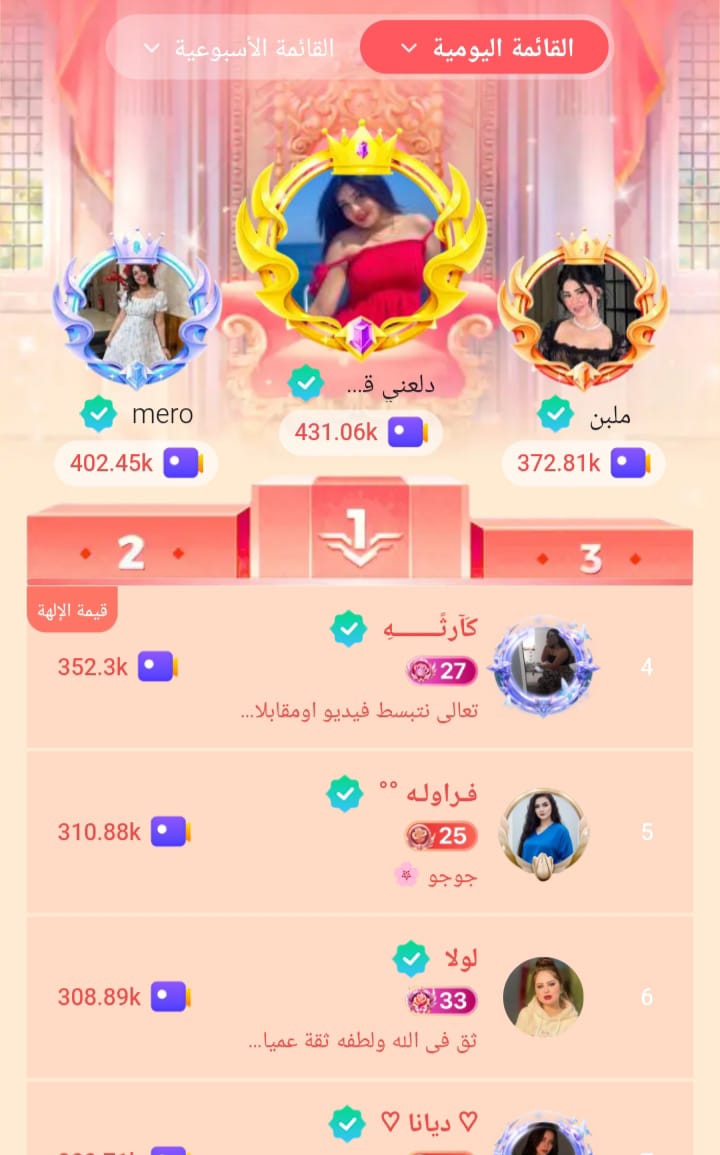Screen dimensions: 720x1155
Task: Click the green verified badge under دلعني ق
Action: [306, 381]
